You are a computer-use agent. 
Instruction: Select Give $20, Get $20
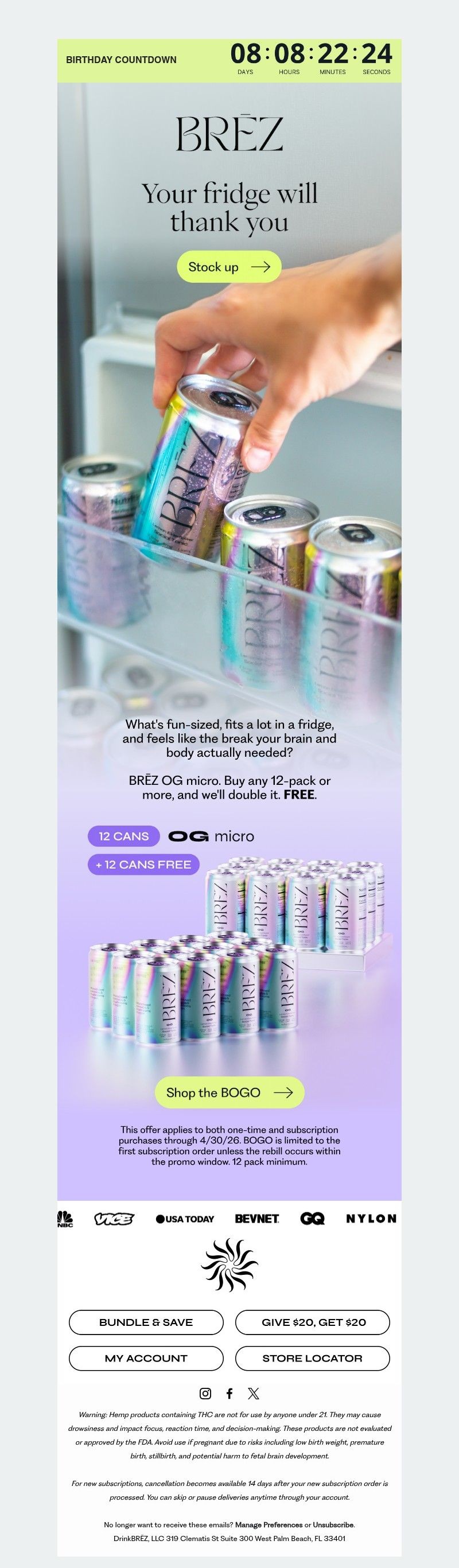click(312, 1322)
